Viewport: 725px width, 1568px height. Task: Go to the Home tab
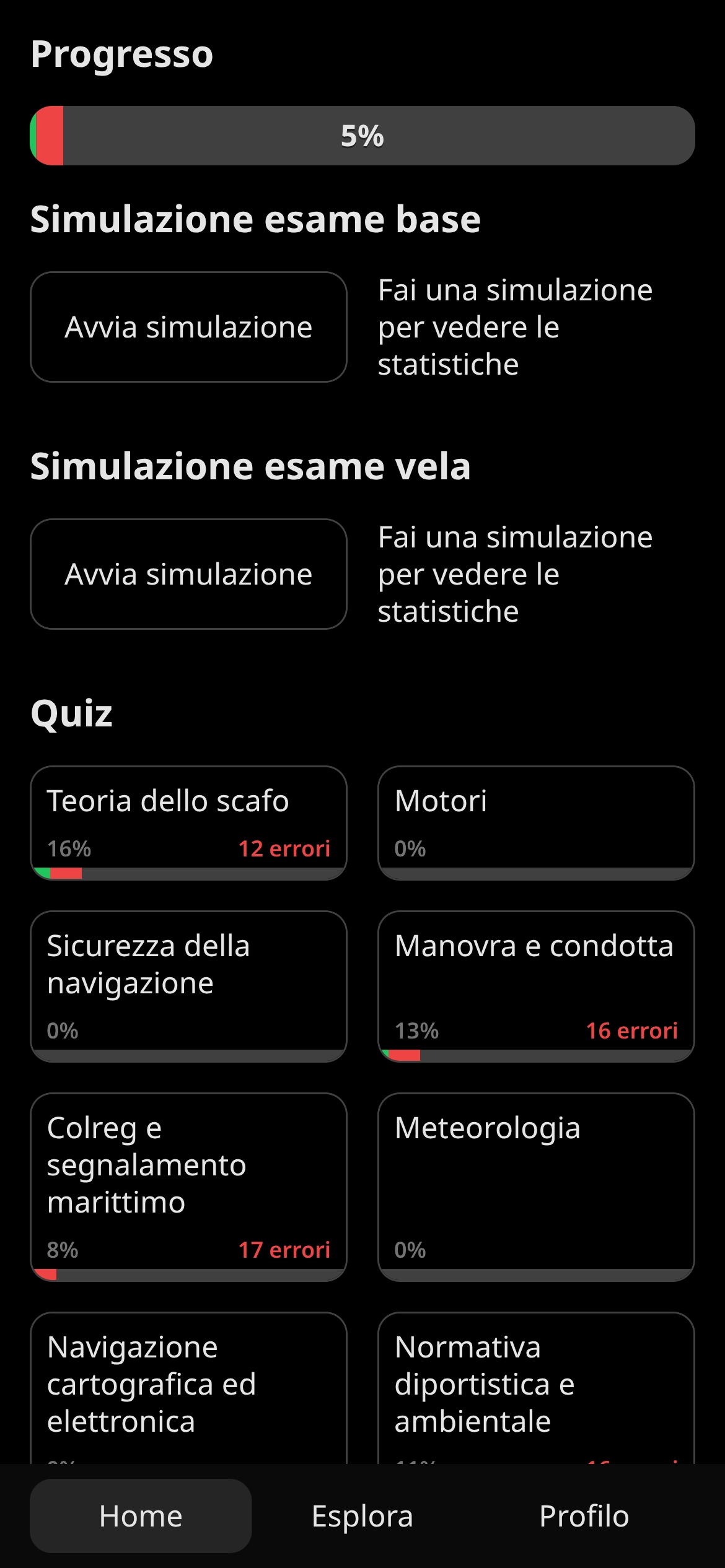tap(141, 1516)
